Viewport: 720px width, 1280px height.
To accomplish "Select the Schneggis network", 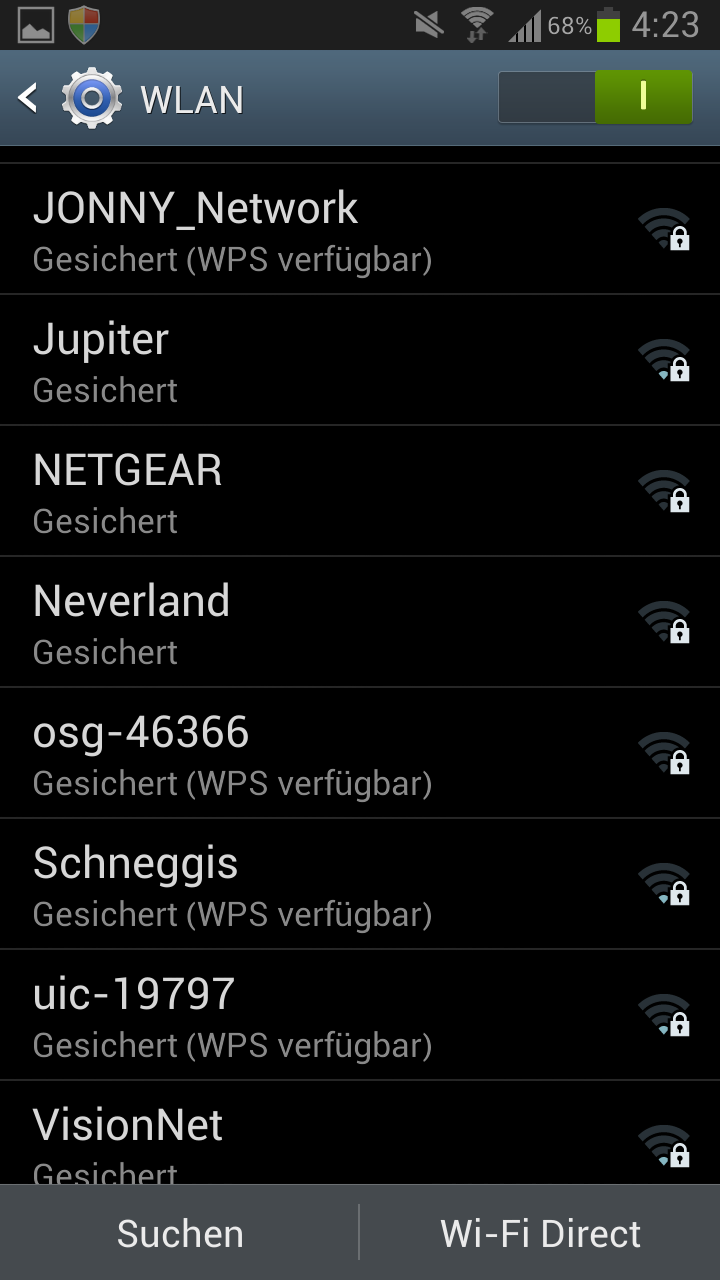I will (x=360, y=885).
